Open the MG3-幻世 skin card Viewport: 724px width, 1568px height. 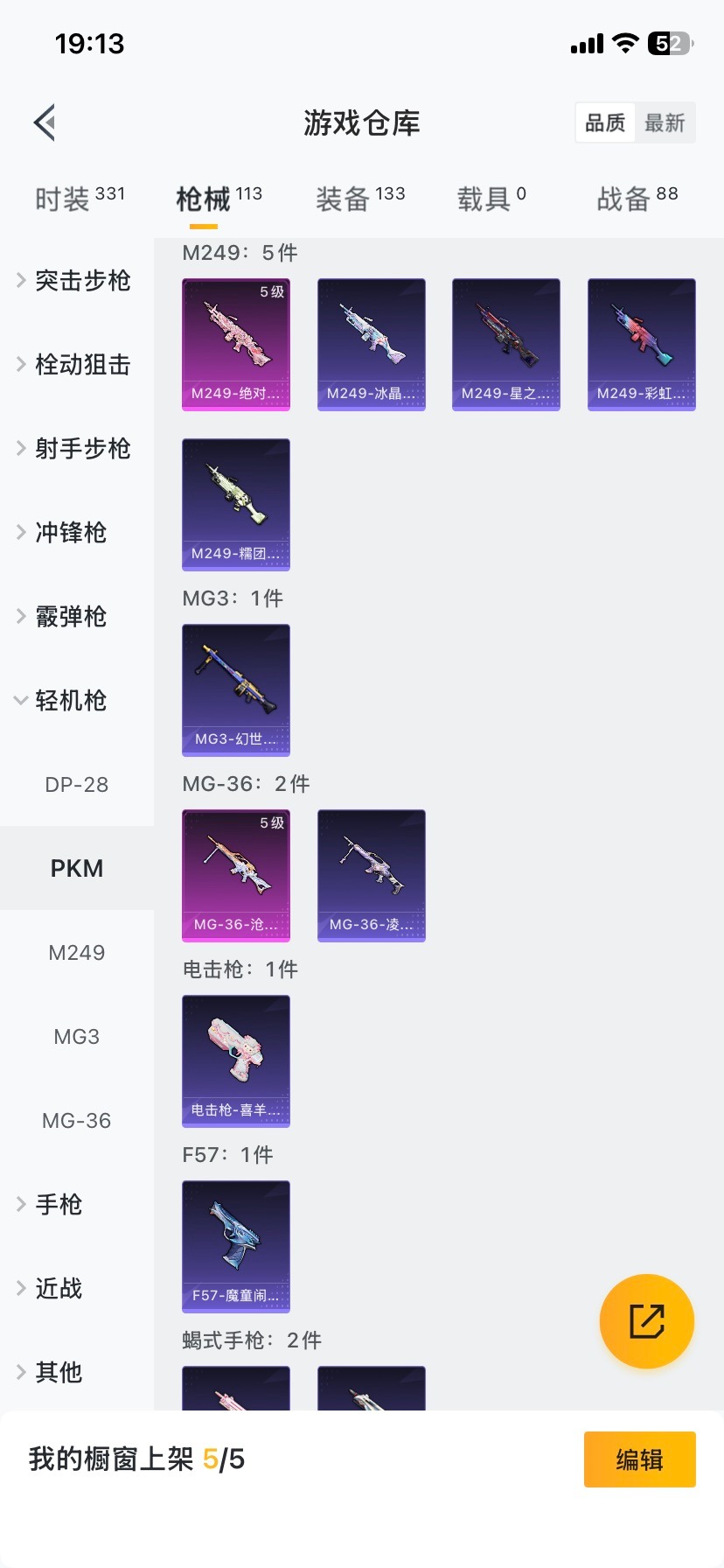click(236, 689)
